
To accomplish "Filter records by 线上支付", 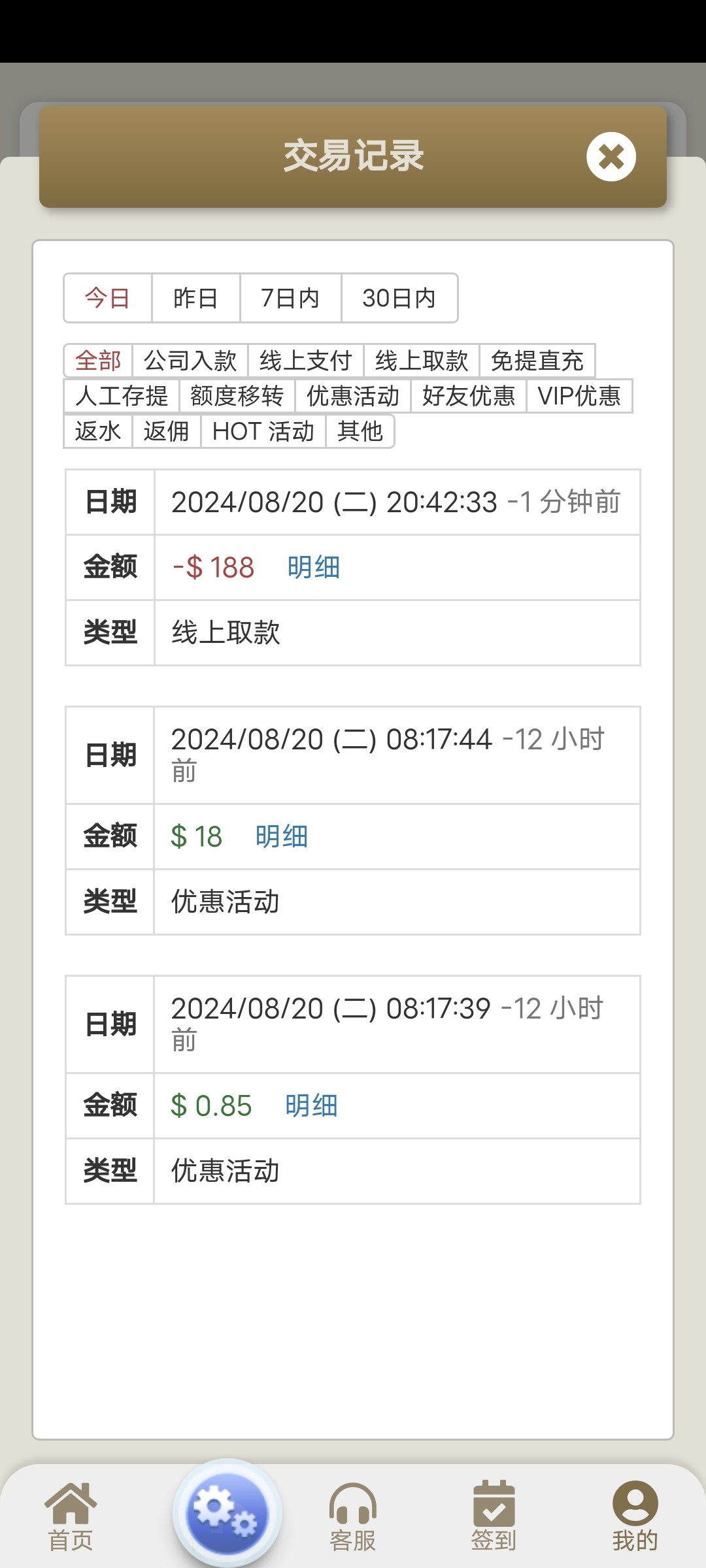I will (x=305, y=361).
